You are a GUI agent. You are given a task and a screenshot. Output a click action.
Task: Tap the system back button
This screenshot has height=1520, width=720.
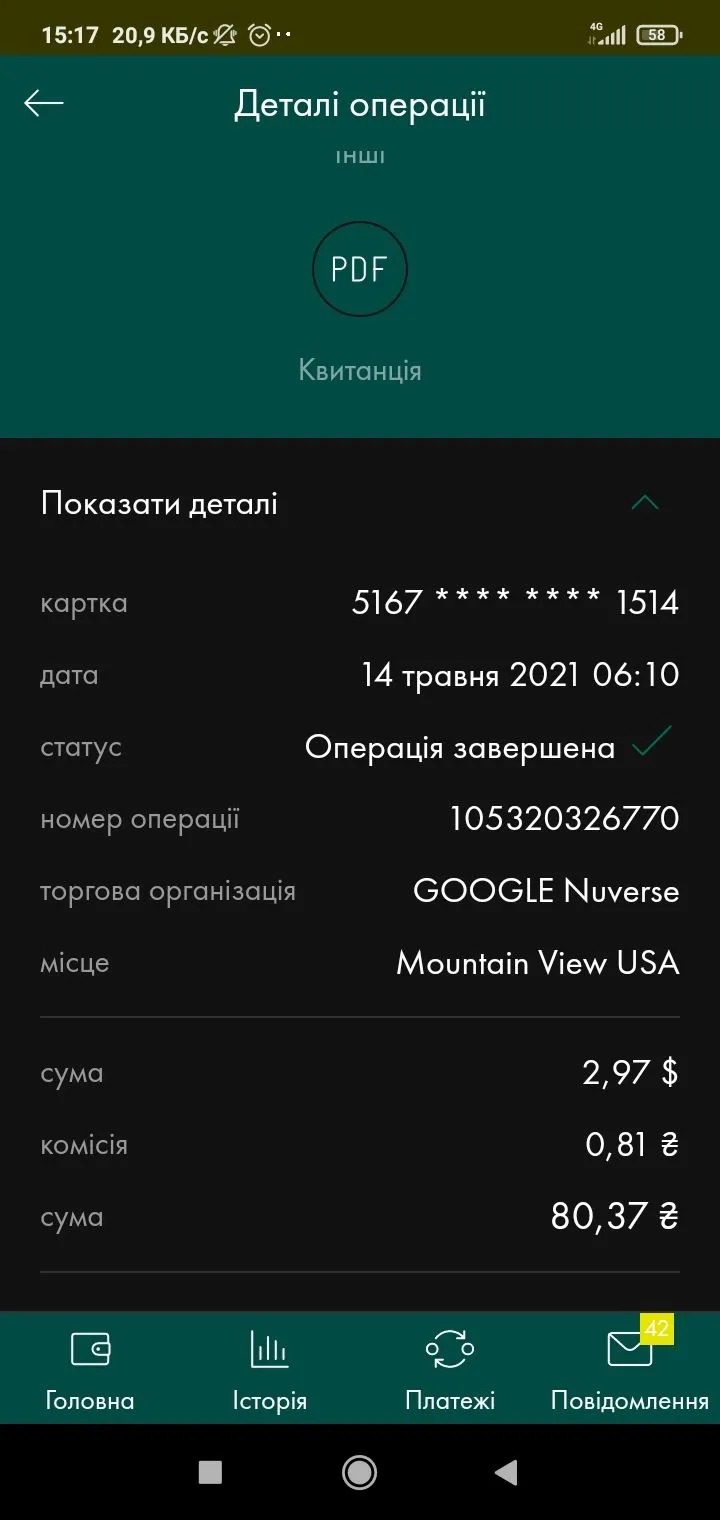[x=507, y=1471]
